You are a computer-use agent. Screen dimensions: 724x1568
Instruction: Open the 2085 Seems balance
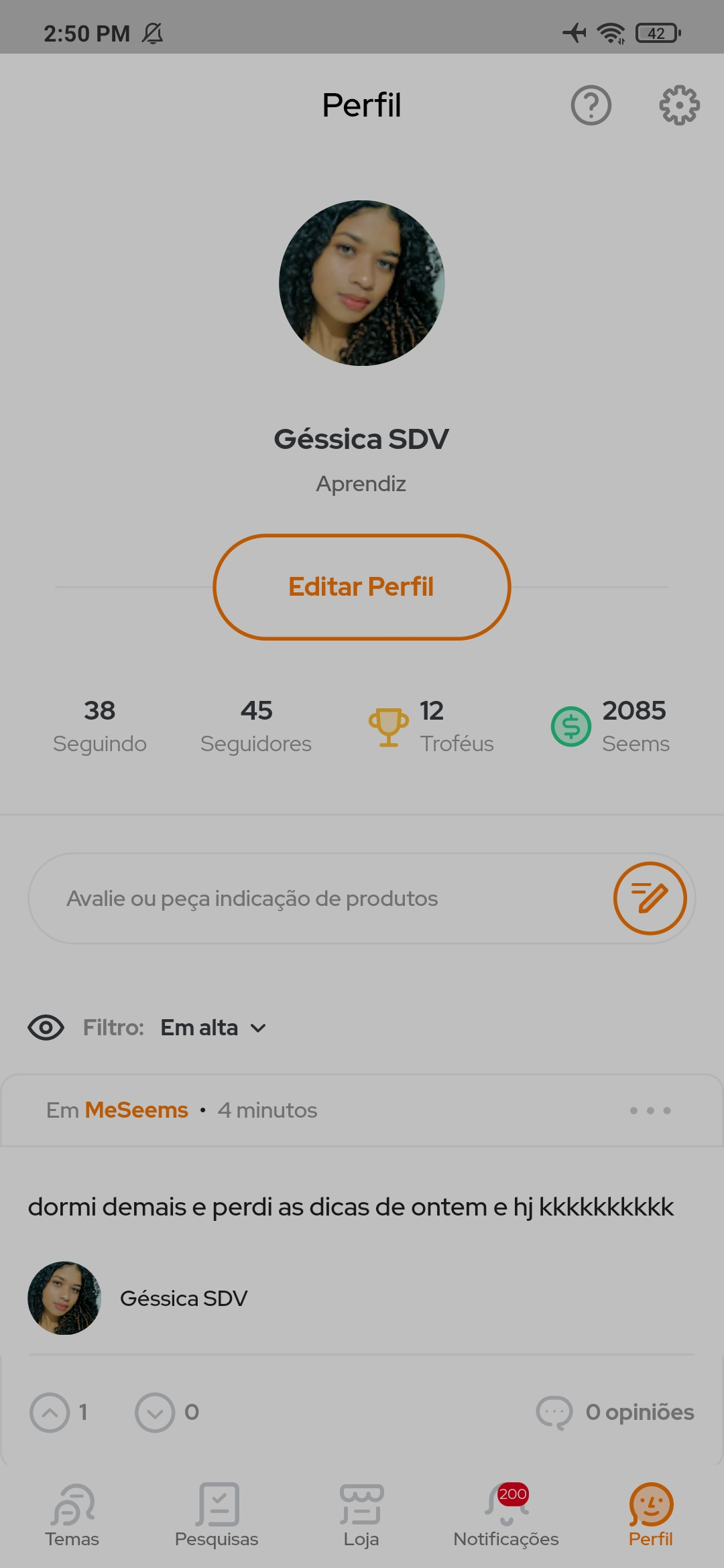pyautogui.click(x=611, y=726)
